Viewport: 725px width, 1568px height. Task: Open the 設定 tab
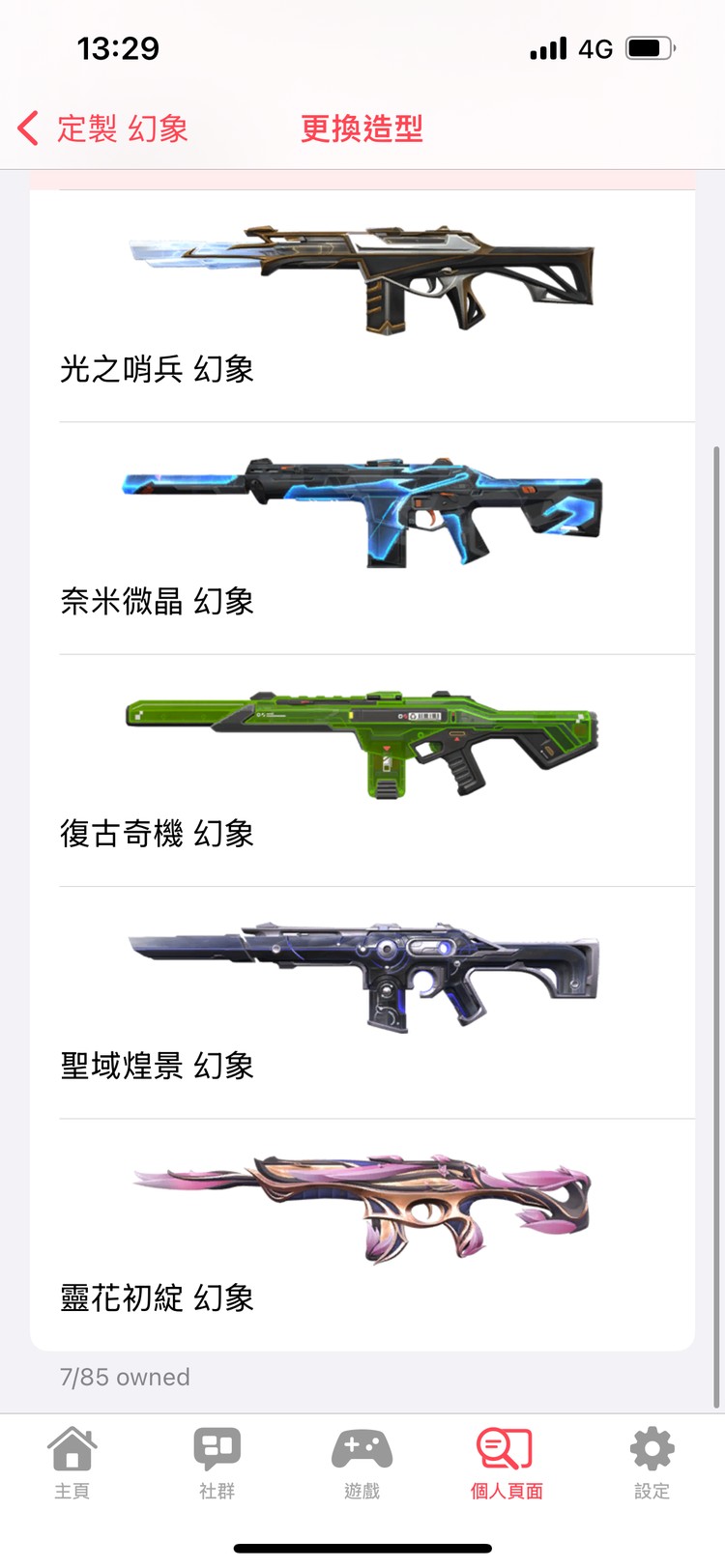click(x=652, y=1462)
